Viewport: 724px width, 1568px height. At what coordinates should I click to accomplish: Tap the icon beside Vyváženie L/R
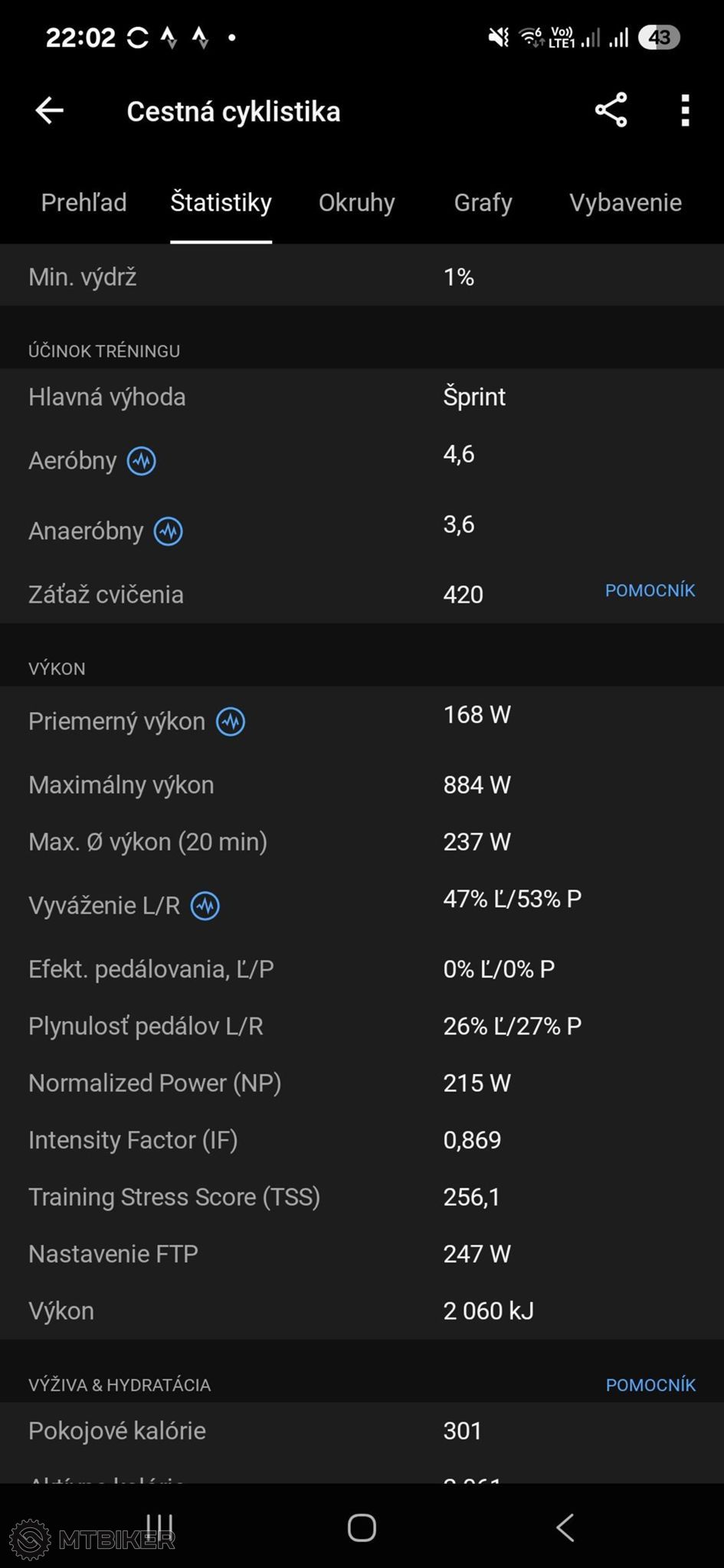point(205,906)
